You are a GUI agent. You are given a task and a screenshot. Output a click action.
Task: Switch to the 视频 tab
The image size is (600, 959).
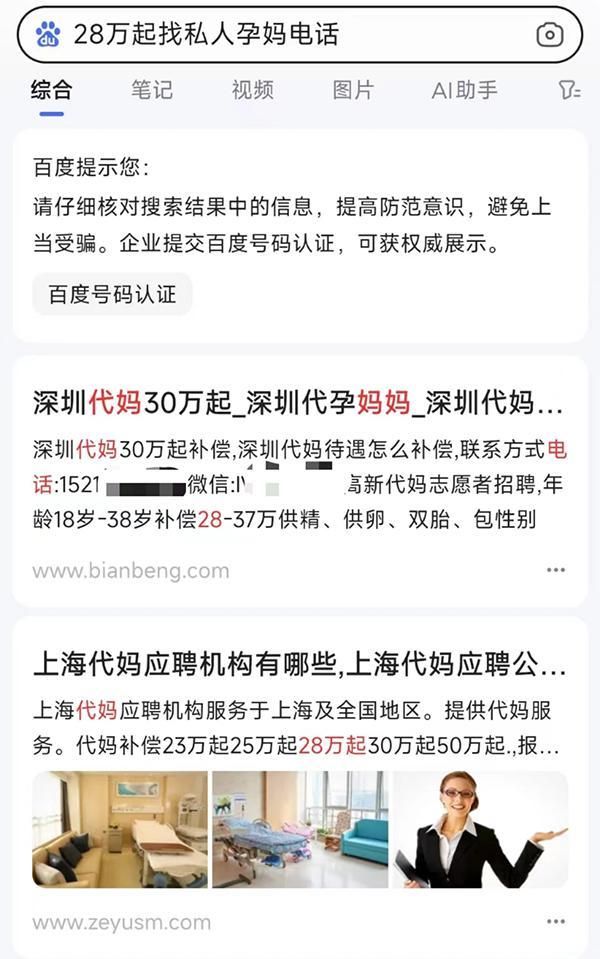pyautogui.click(x=252, y=90)
